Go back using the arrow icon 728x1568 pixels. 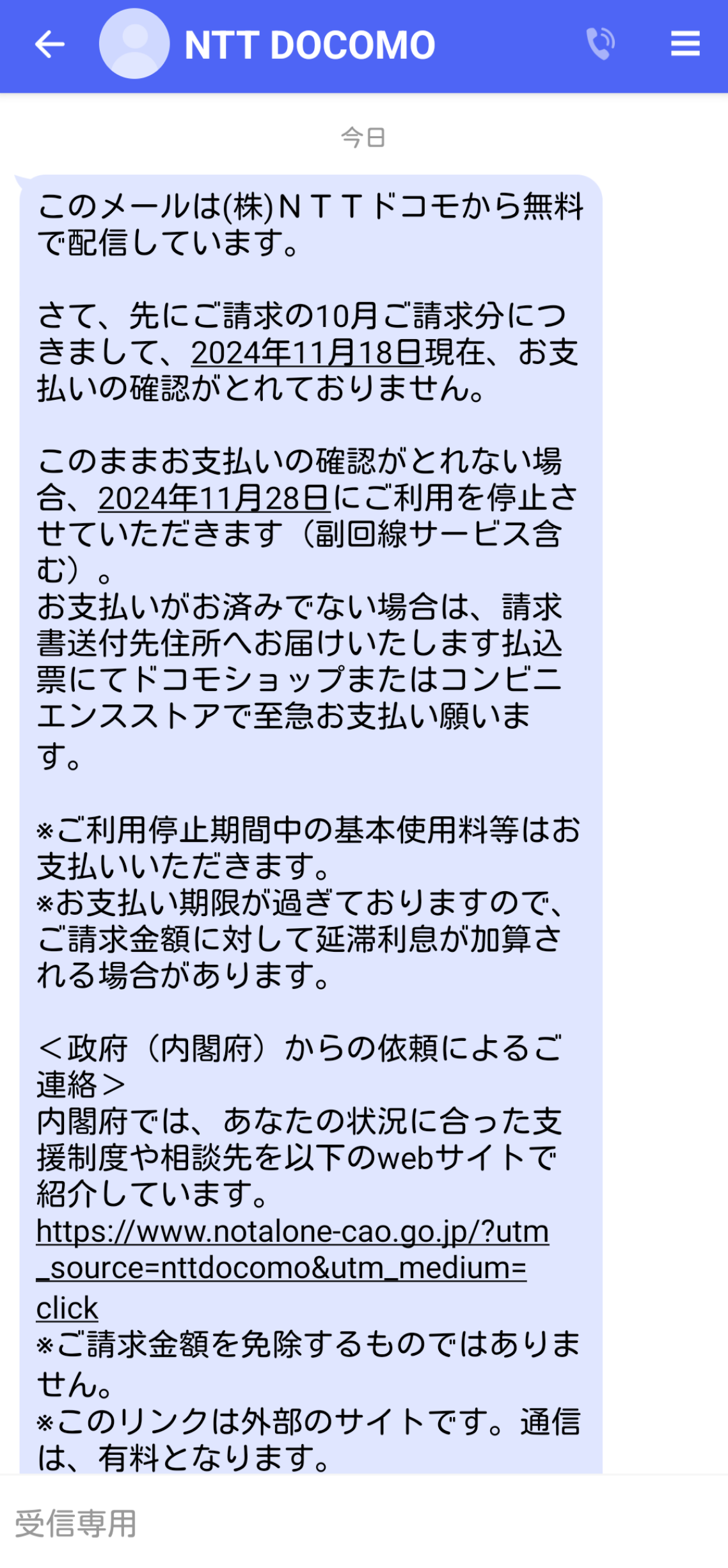click(49, 45)
